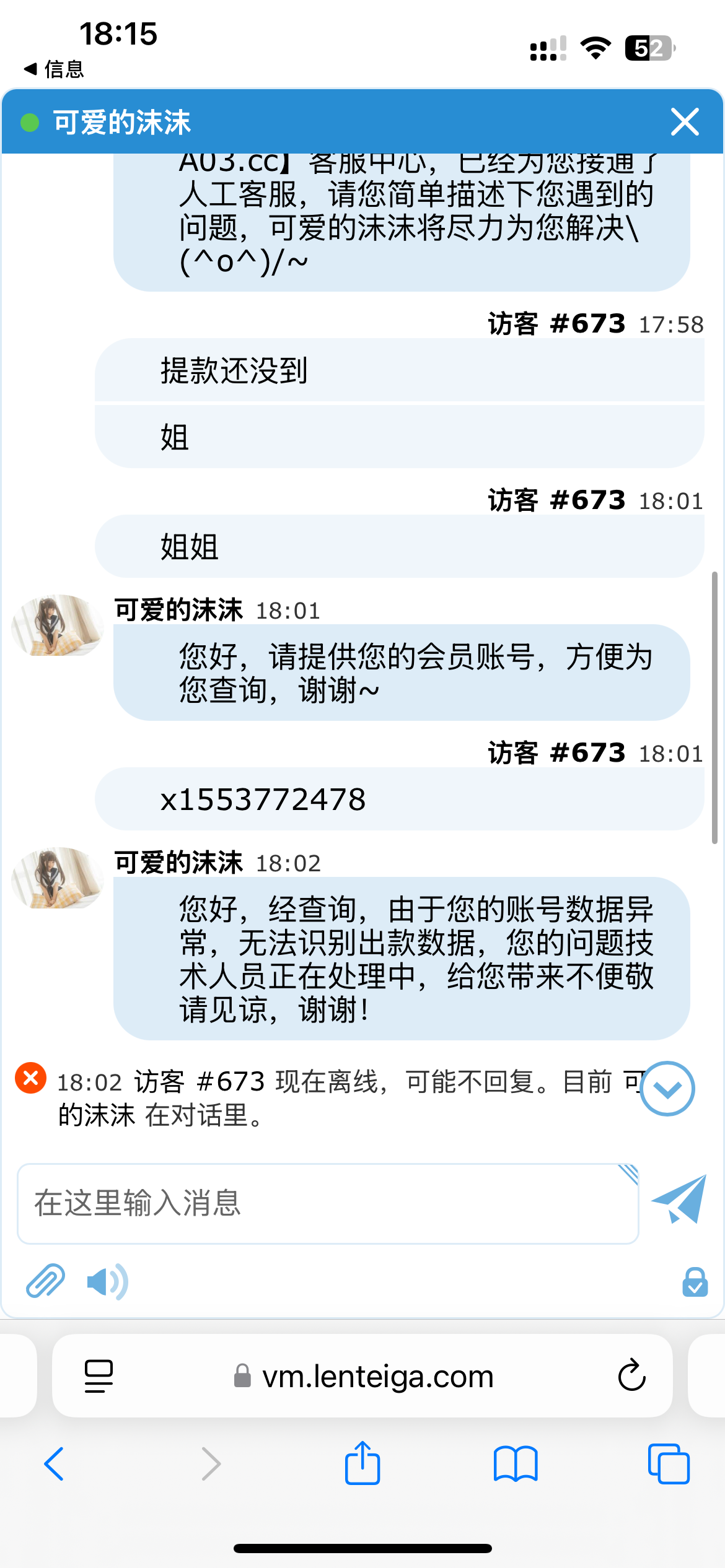
Task: Send the message with the paper plane icon
Action: [680, 1200]
